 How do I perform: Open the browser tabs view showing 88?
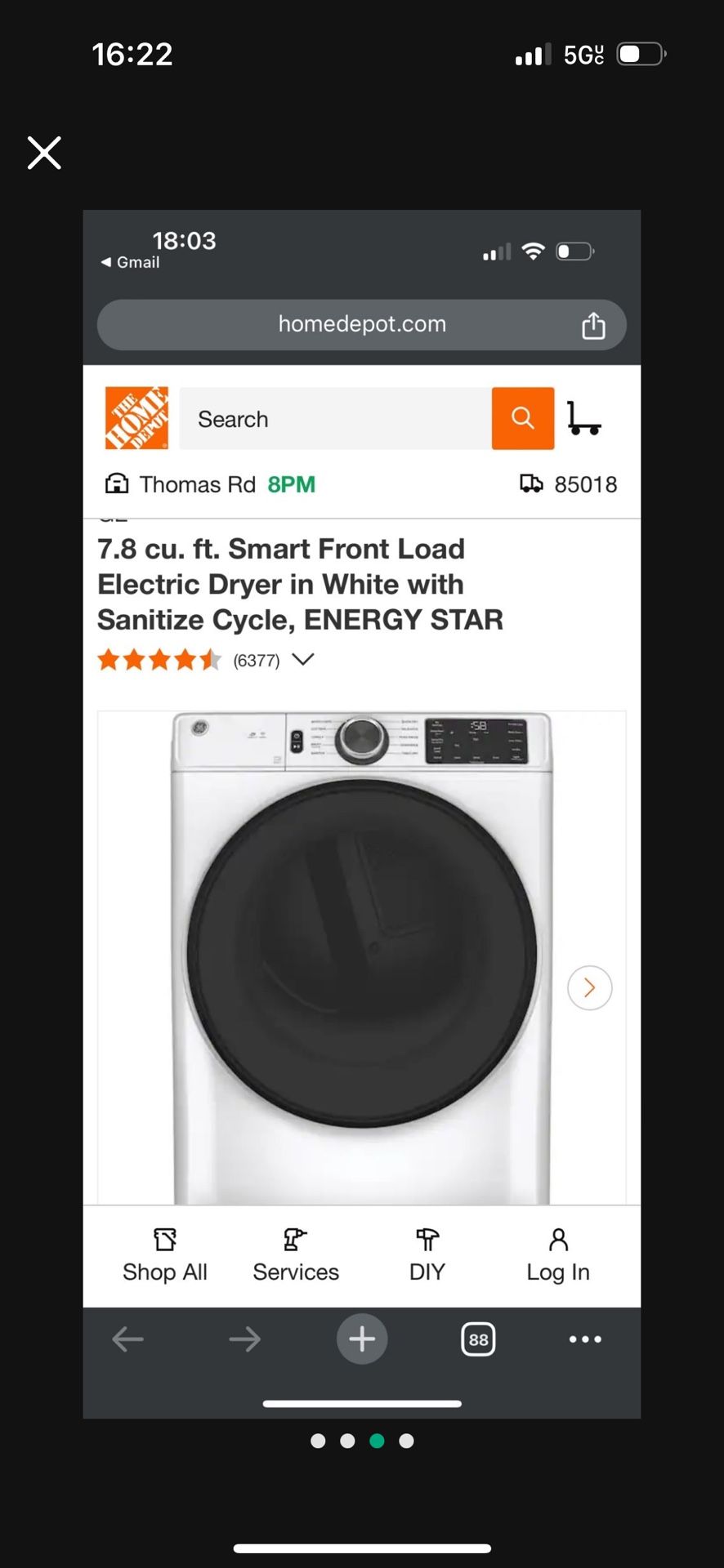(478, 1339)
